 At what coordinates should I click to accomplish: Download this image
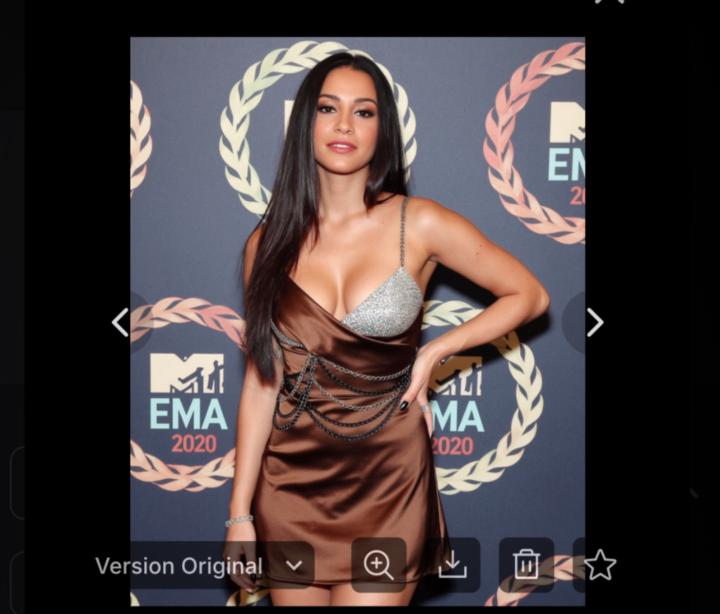click(452, 565)
